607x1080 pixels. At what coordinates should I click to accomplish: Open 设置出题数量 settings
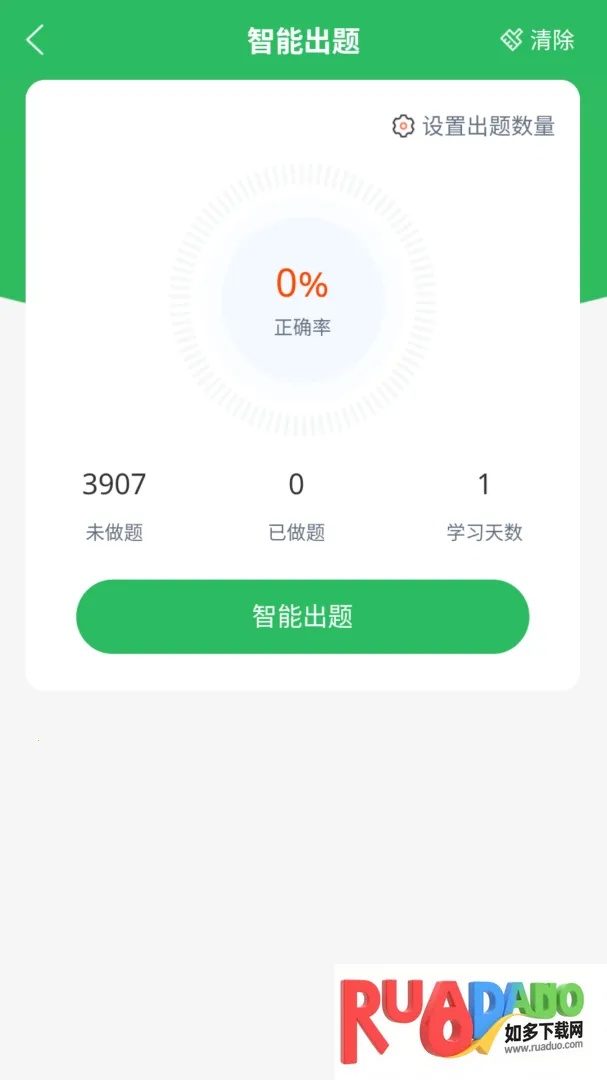point(473,126)
